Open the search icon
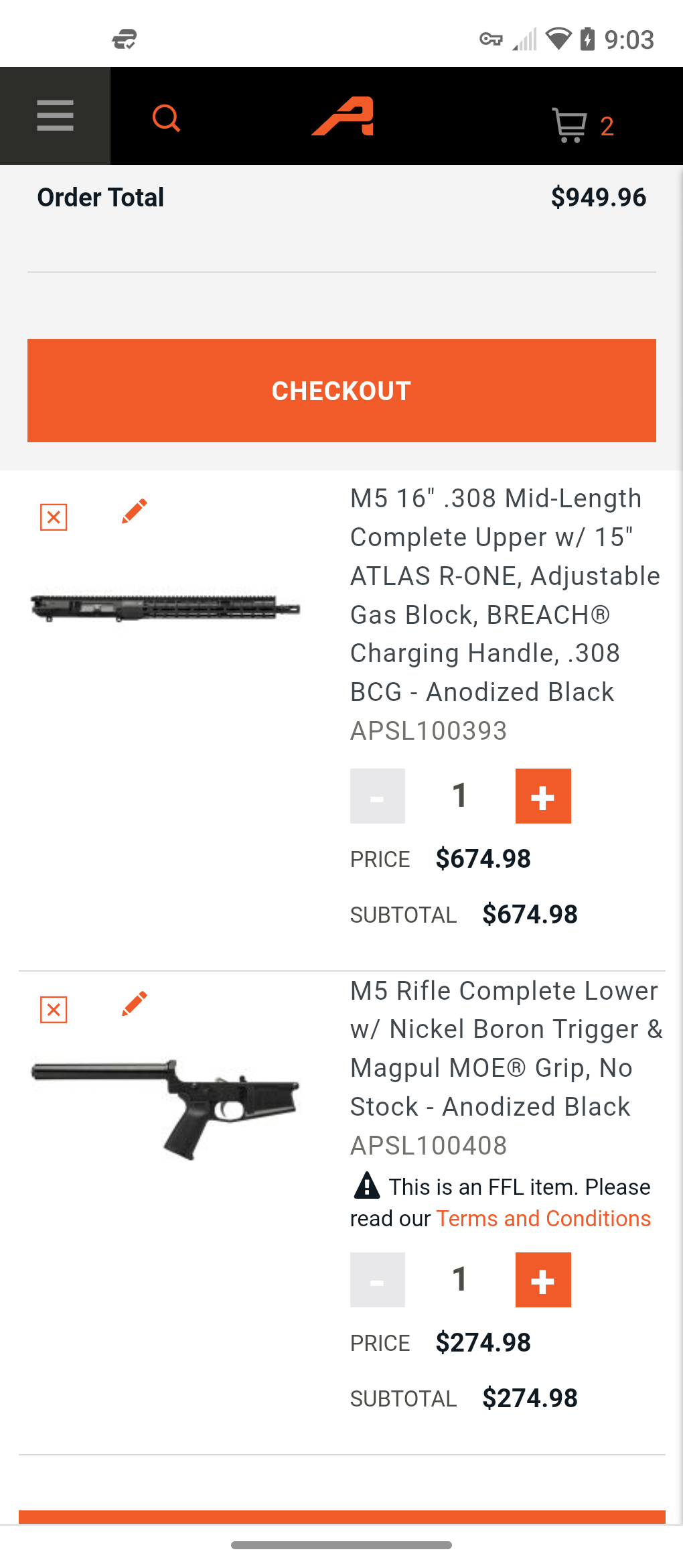The height and width of the screenshot is (1568, 683). pos(166,119)
